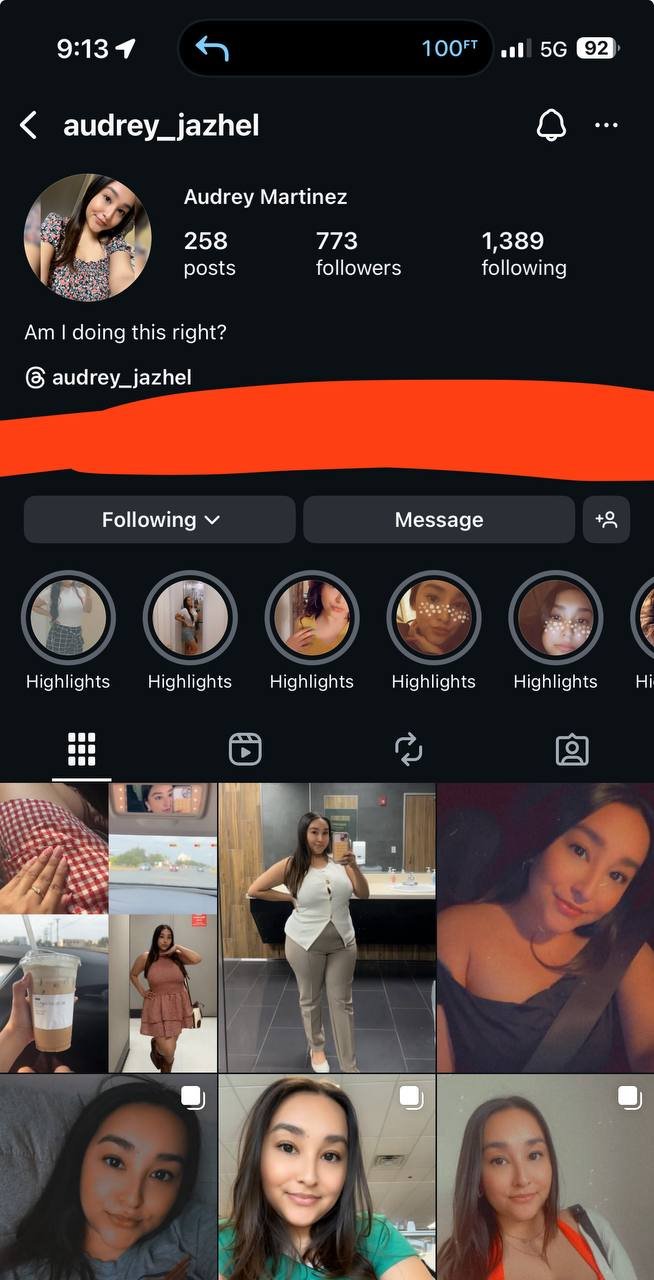Image resolution: width=654 pixels, height=1280 pixels.
Task: Open the notifications bell for this profile
Action: 551,126
